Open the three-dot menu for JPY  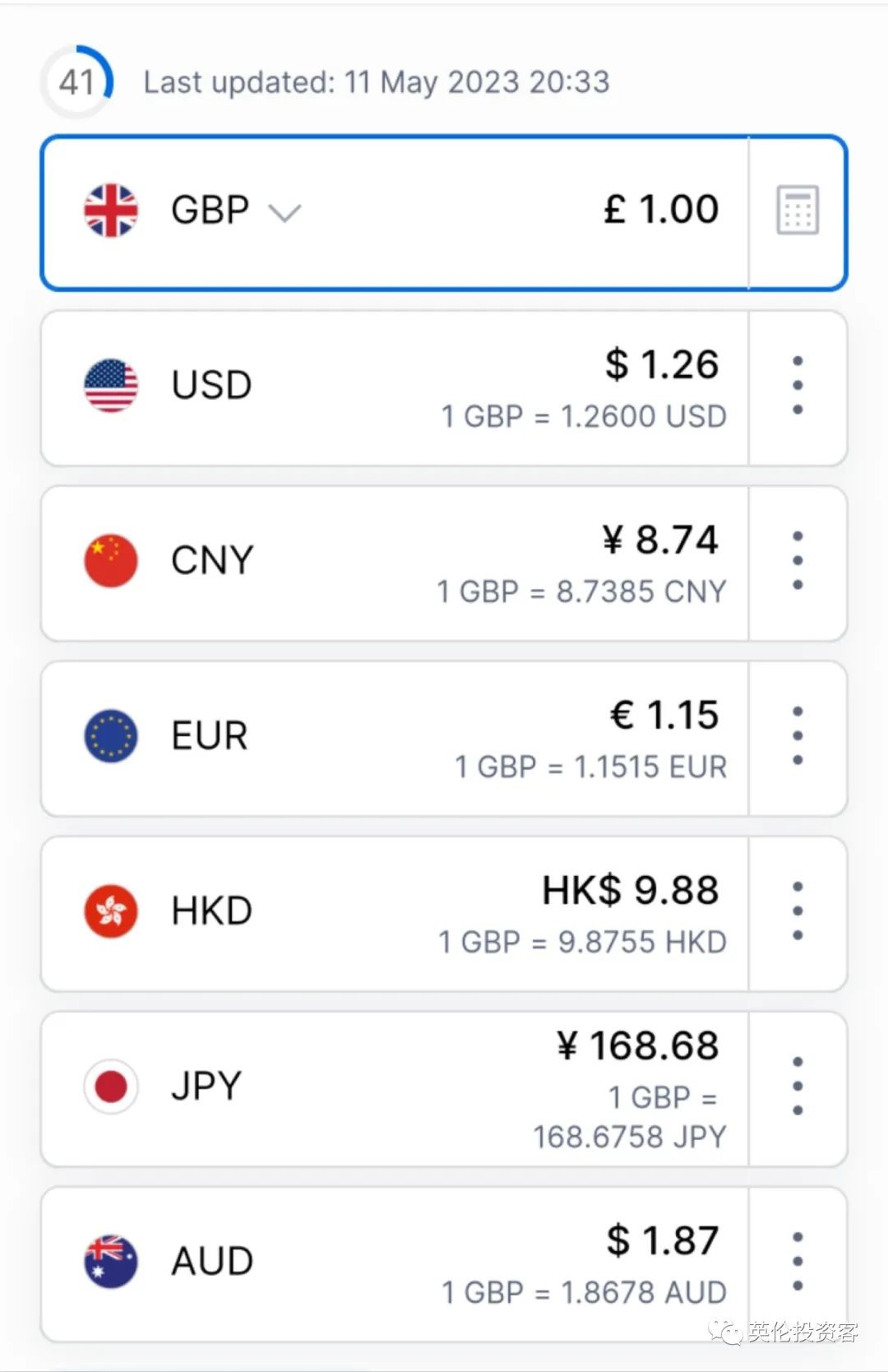pyautogui.click(x=797, y=1087)
